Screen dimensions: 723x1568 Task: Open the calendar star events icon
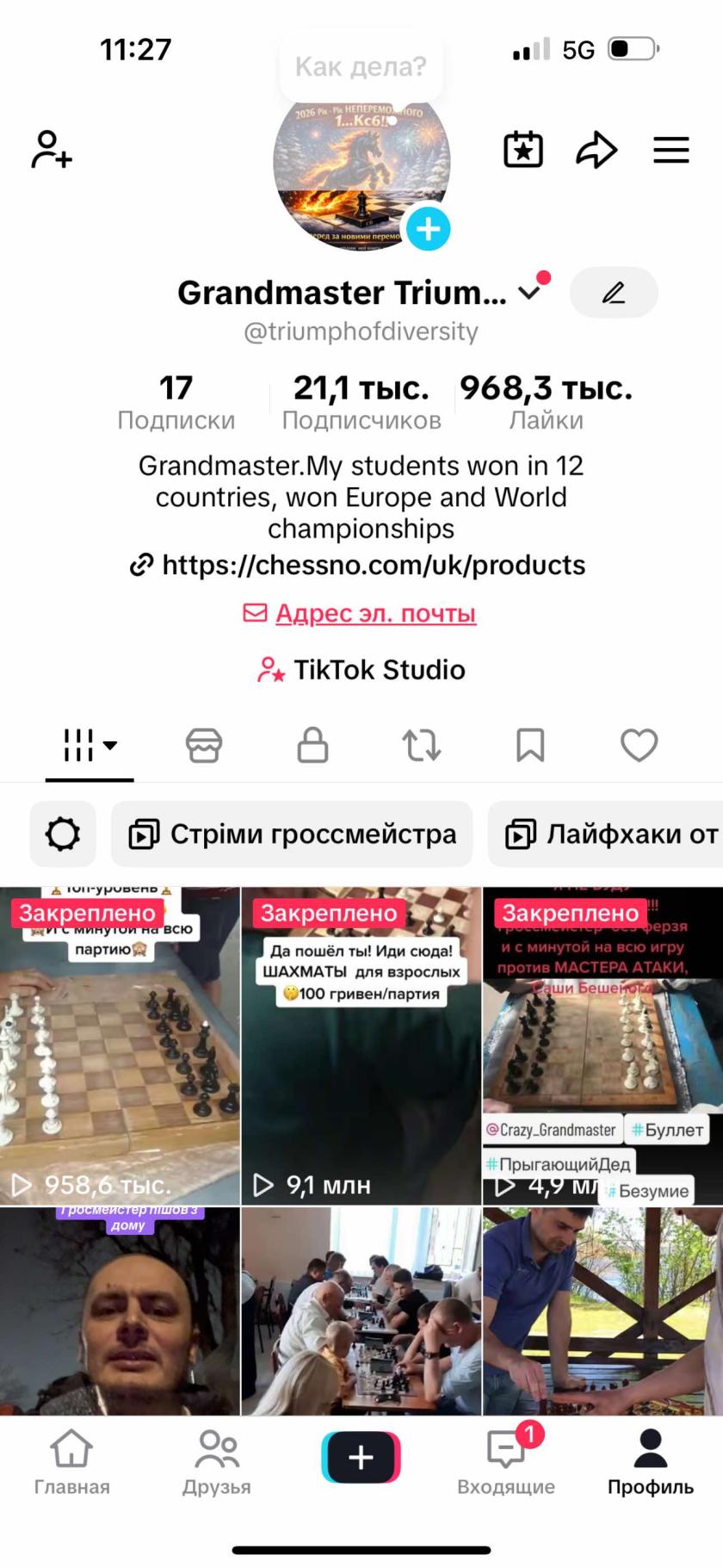click(x=523, y=151)
